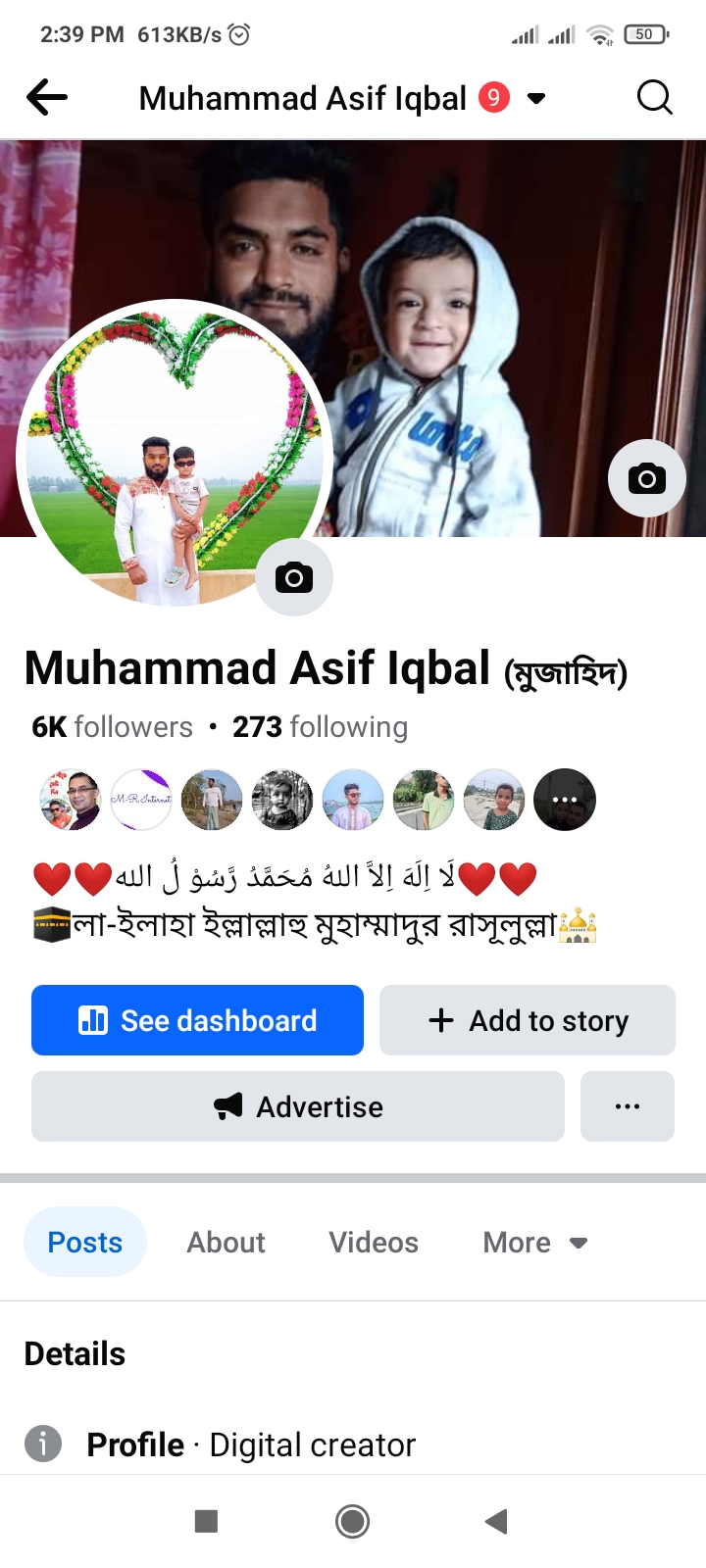
Task: Open the three-dot more options button
Action: (x=628, y=1106)
